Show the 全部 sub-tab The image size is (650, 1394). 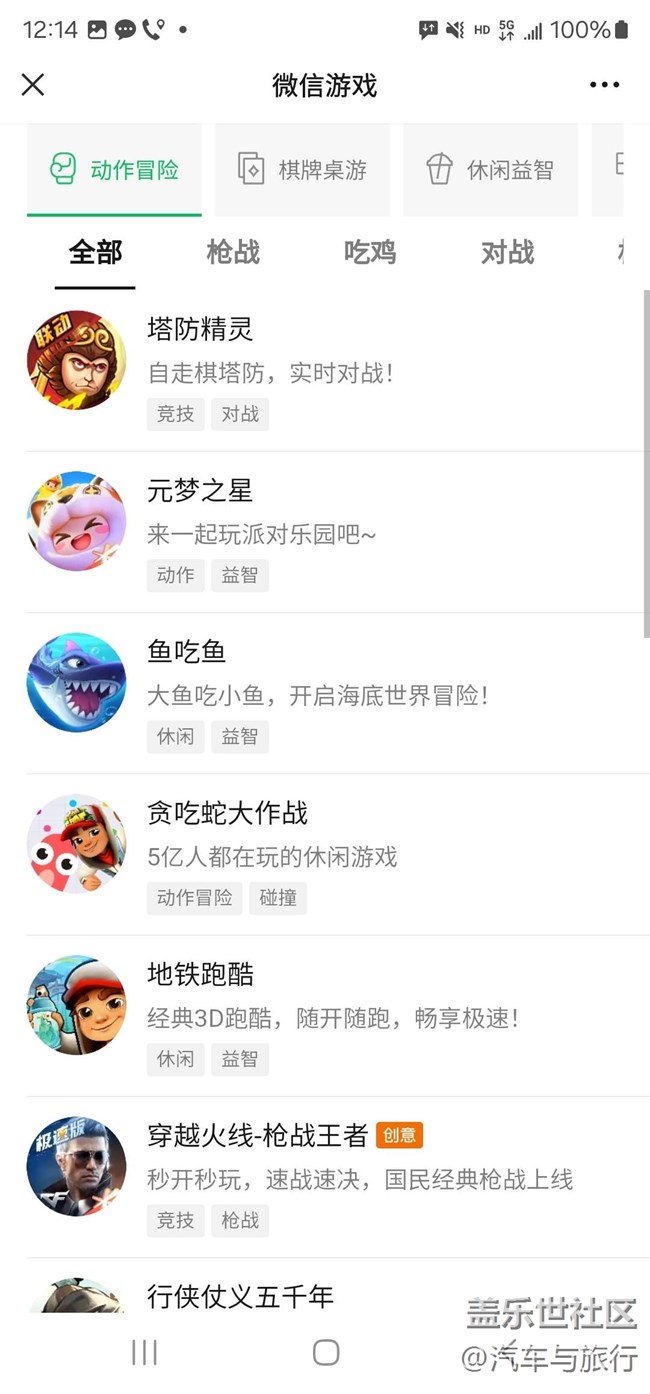[x=95, y=253]
